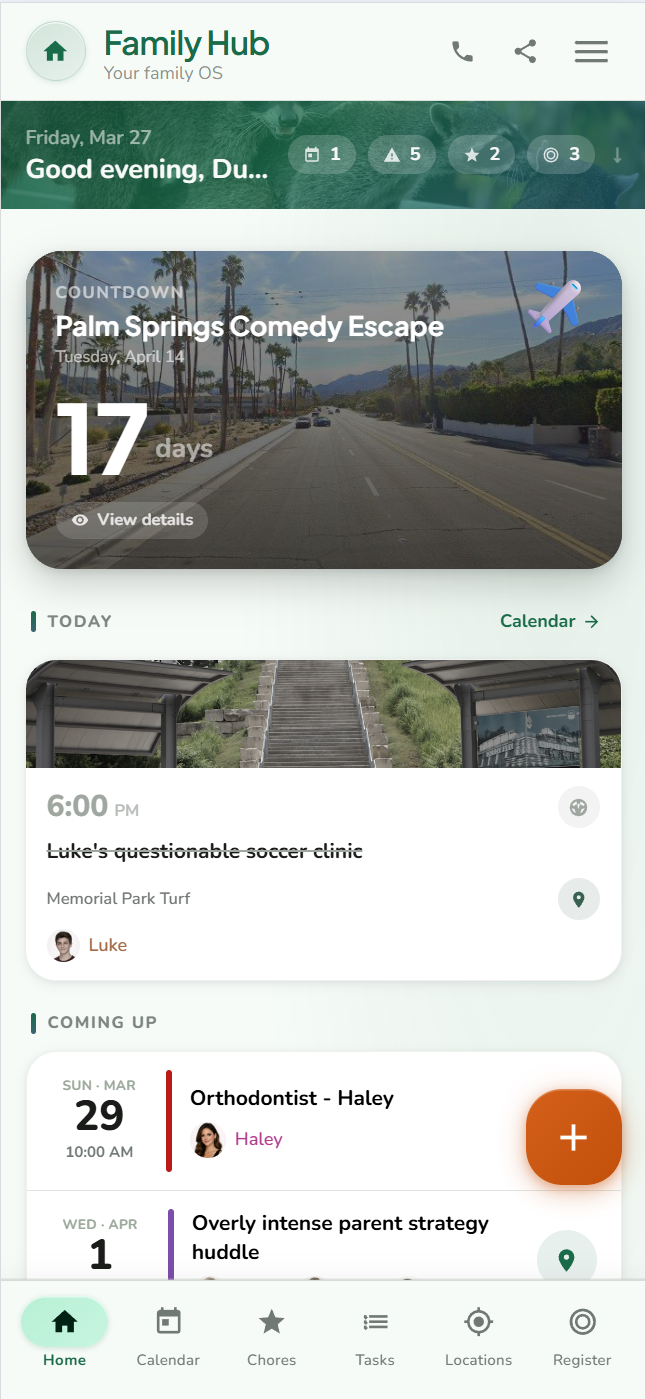This screenshot has width=645, height=1399.
Task: Share the Family Hub
Action: pos(525,51)
